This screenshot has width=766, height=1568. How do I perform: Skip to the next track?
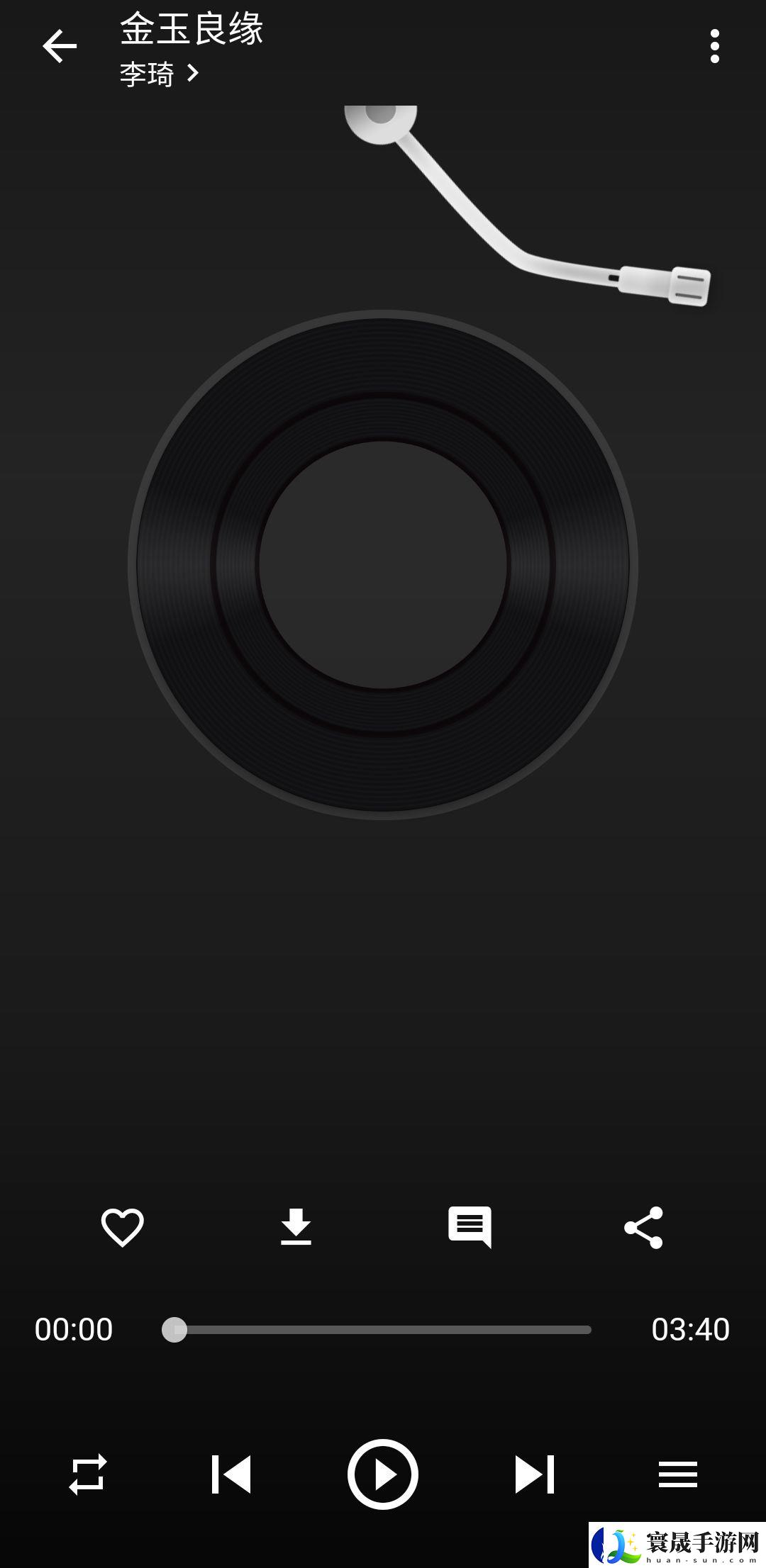[534, 1474]
